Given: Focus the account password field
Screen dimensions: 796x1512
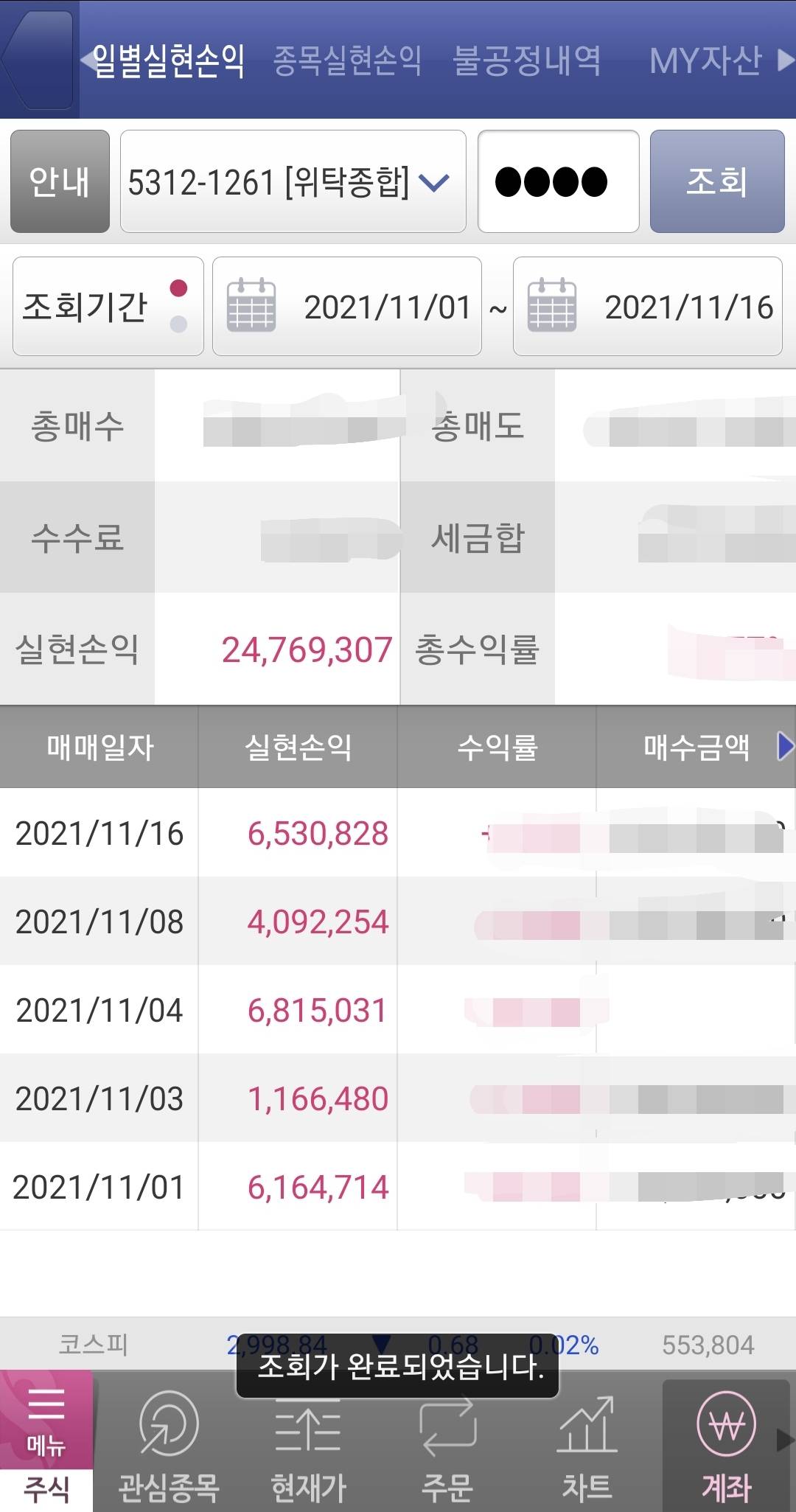Looking at the screenshot, I should tap(558, 182).
